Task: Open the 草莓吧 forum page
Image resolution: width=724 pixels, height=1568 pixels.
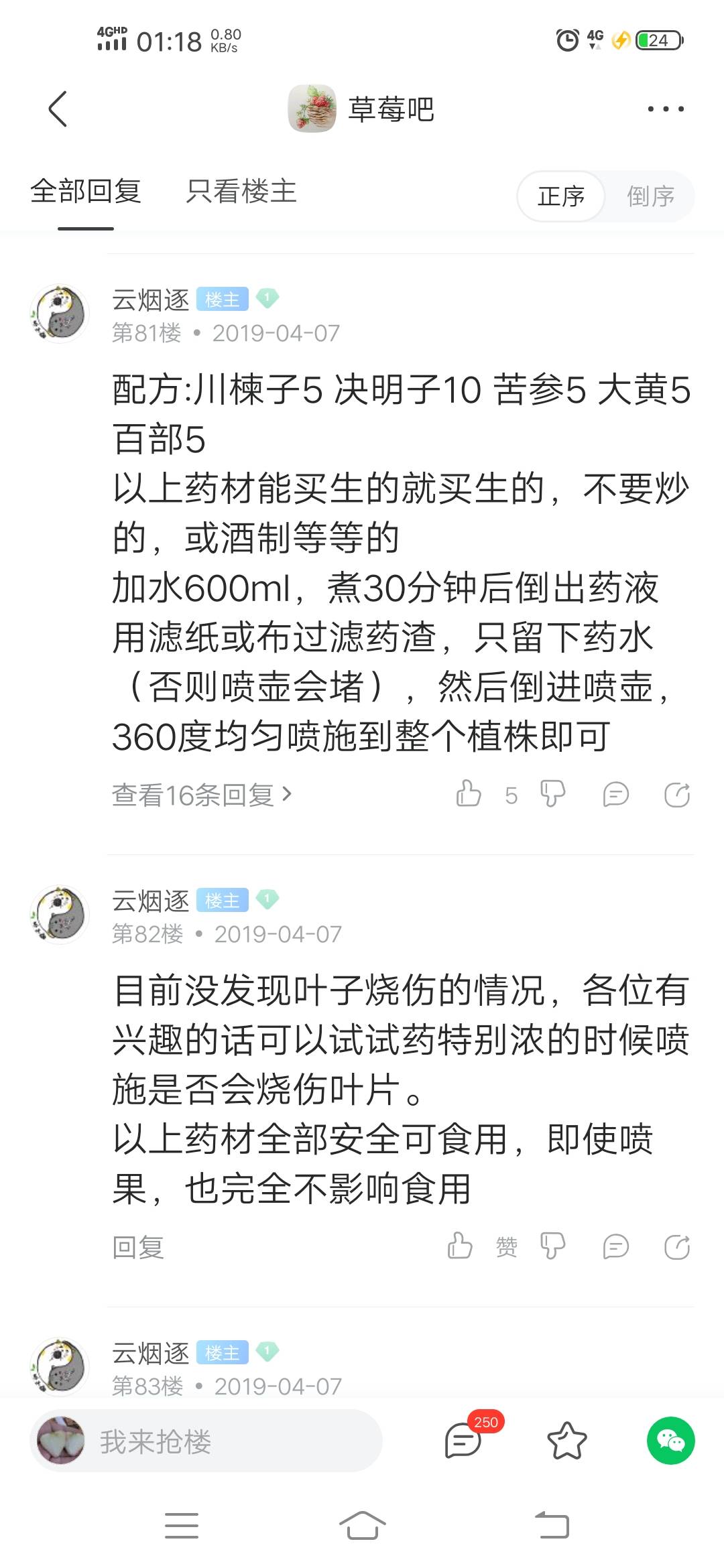Action: tap(362, 109)
